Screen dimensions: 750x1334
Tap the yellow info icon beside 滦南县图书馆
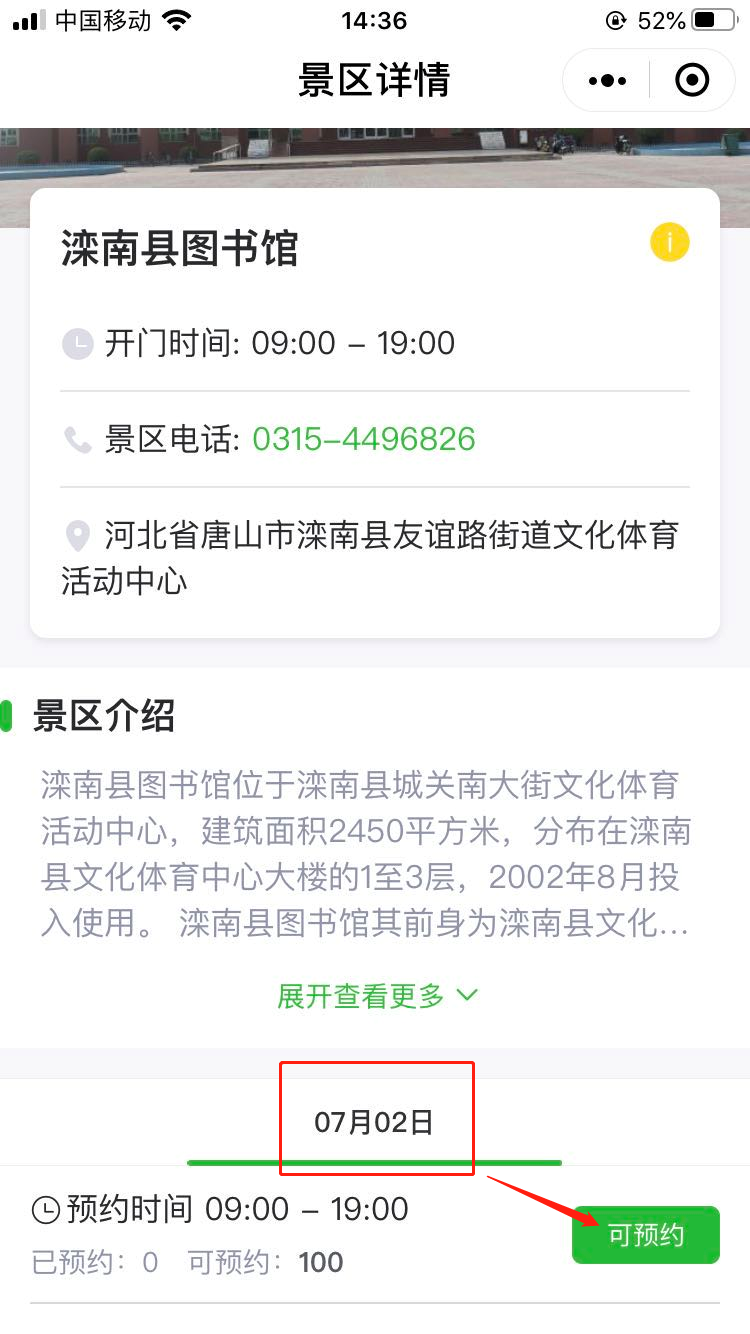pos(670,241)
